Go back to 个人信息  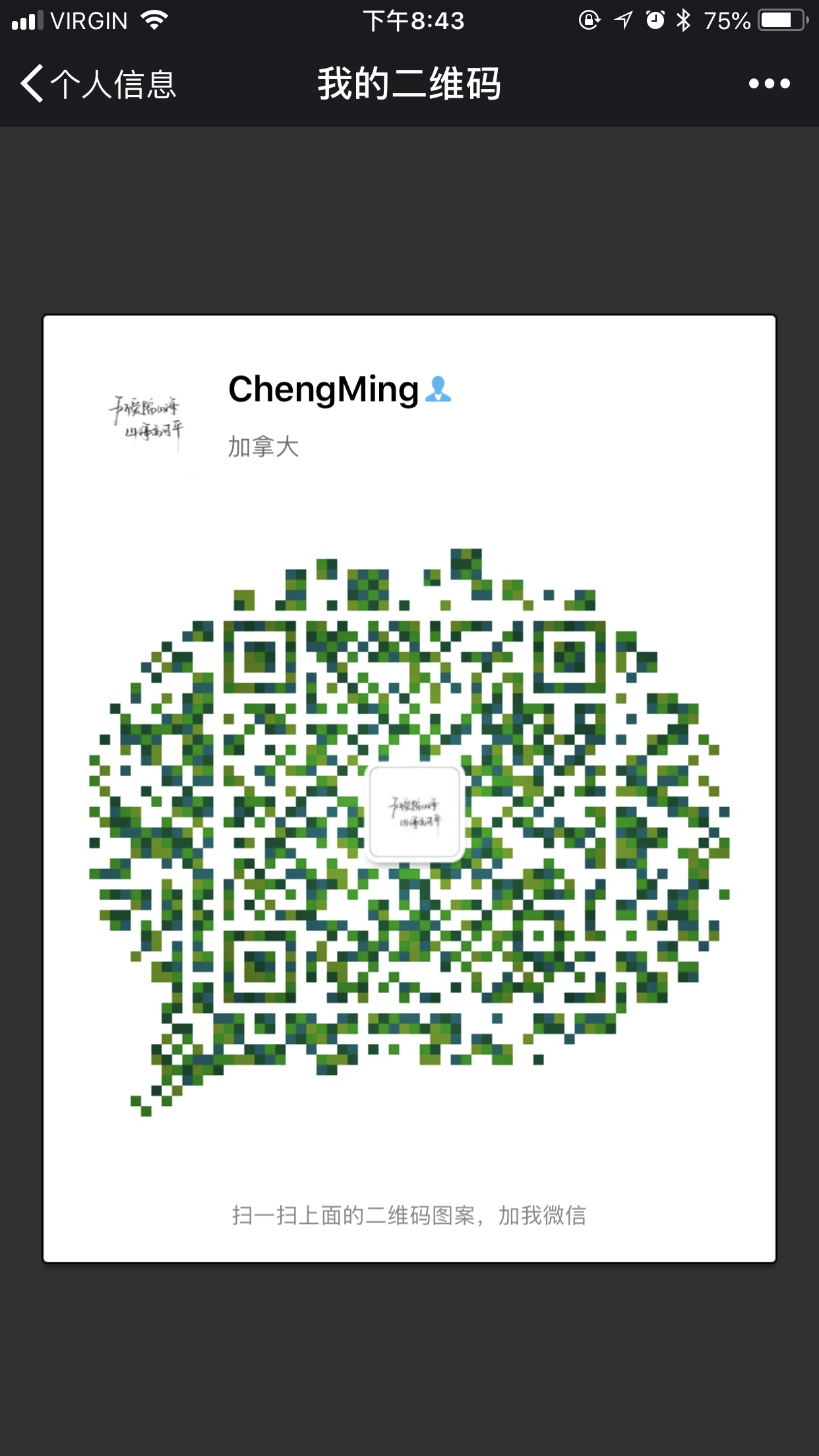click(x=98, y=84)
